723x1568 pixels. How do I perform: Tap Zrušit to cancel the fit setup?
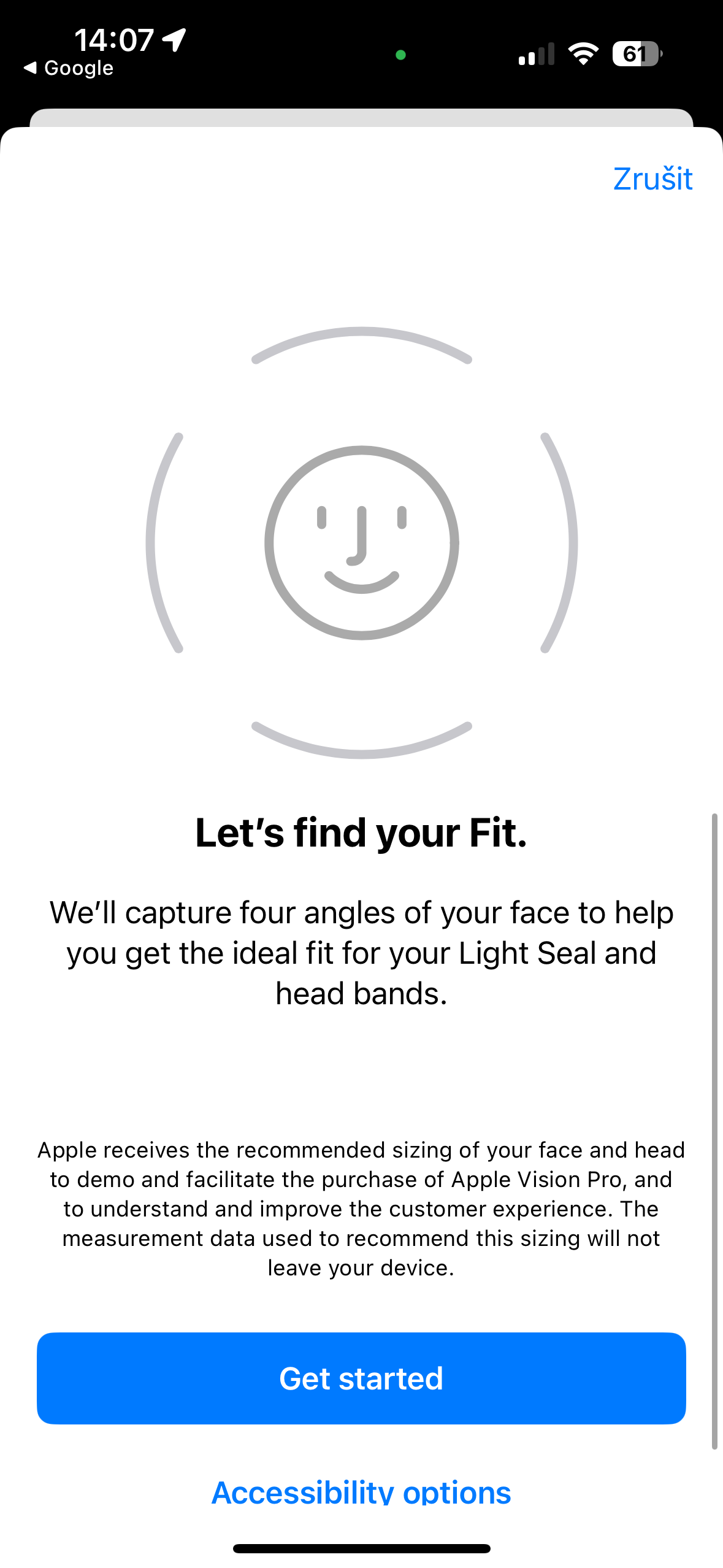point(652,179)
